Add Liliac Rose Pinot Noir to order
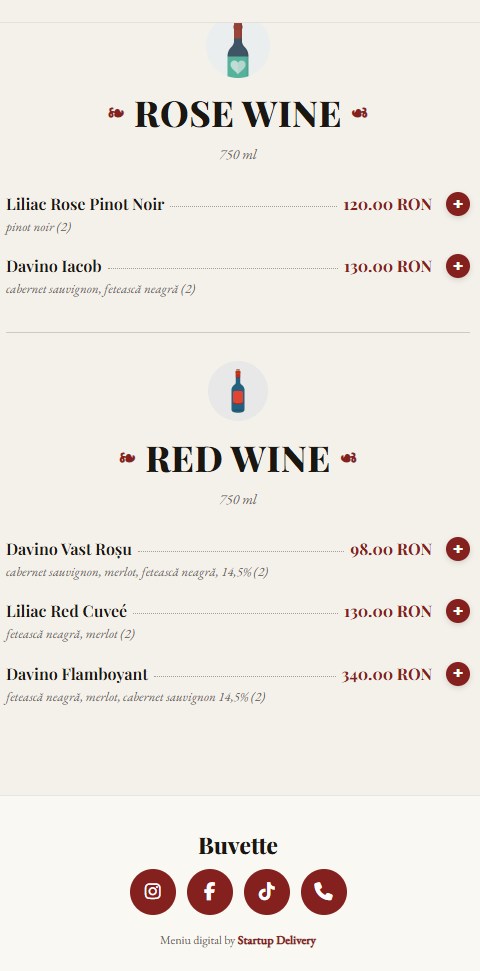Screen dimensions: 480x971 tap(458, 204)
